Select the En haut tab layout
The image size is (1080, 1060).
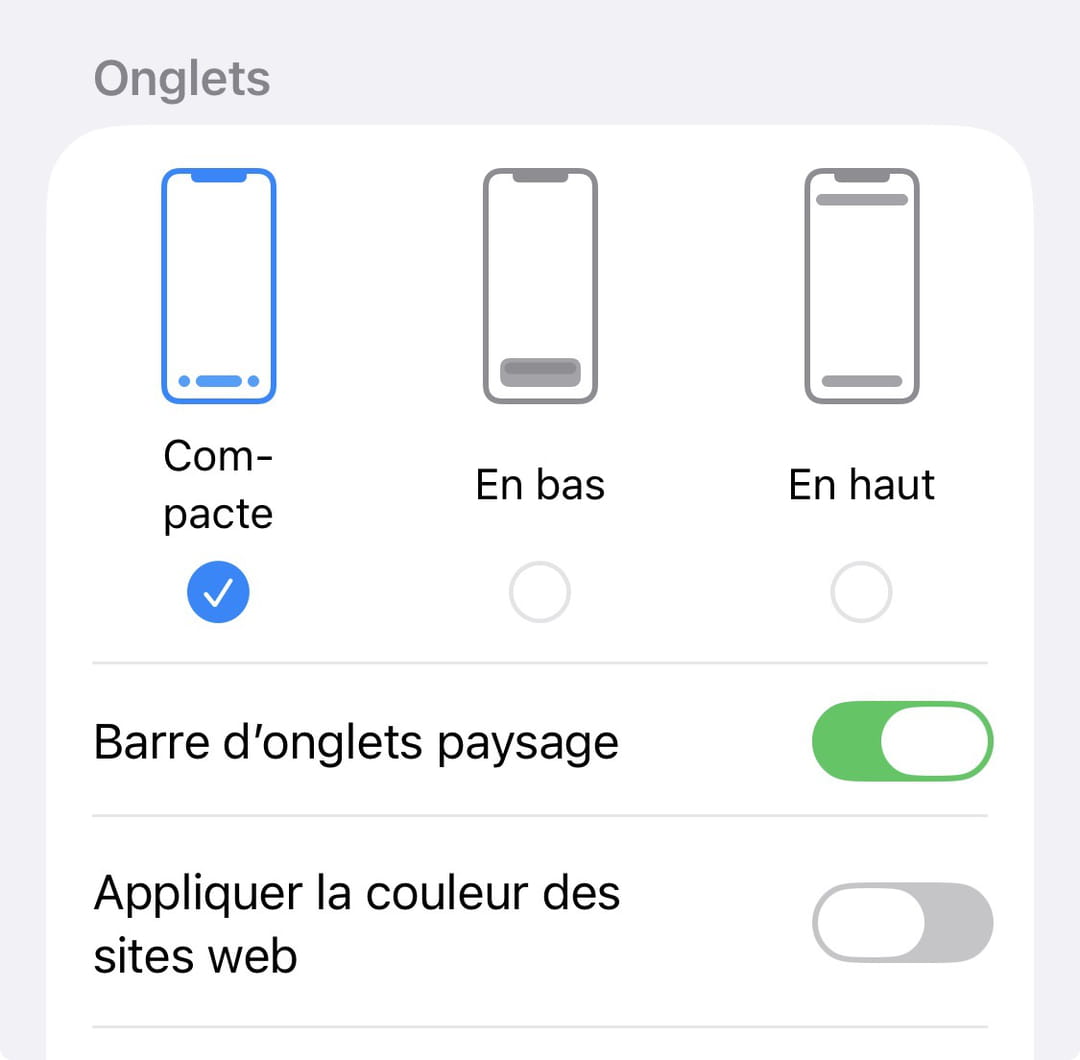(x=861, y=593)
